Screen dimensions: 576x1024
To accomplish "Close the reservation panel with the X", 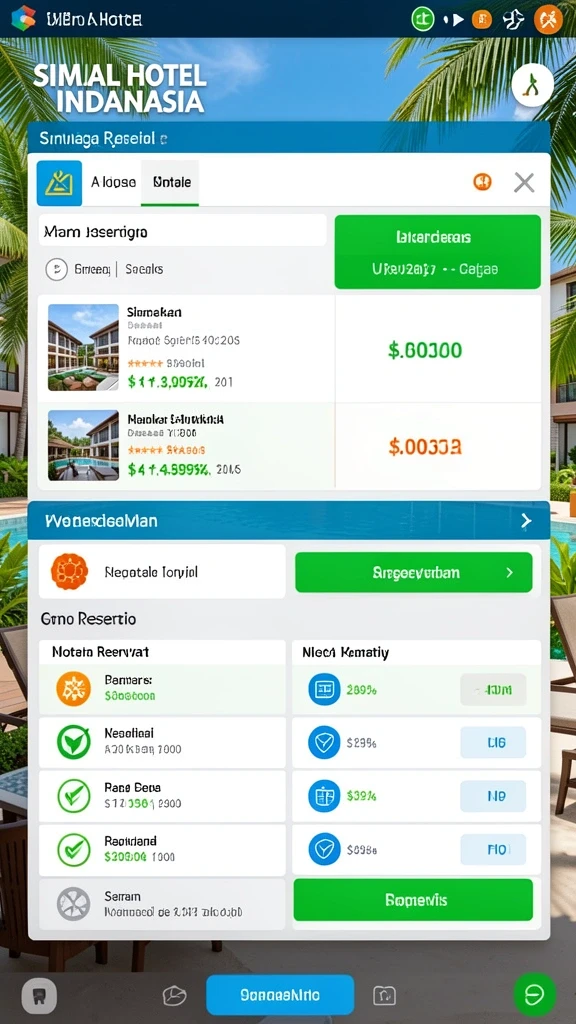I will click(524, 183).
